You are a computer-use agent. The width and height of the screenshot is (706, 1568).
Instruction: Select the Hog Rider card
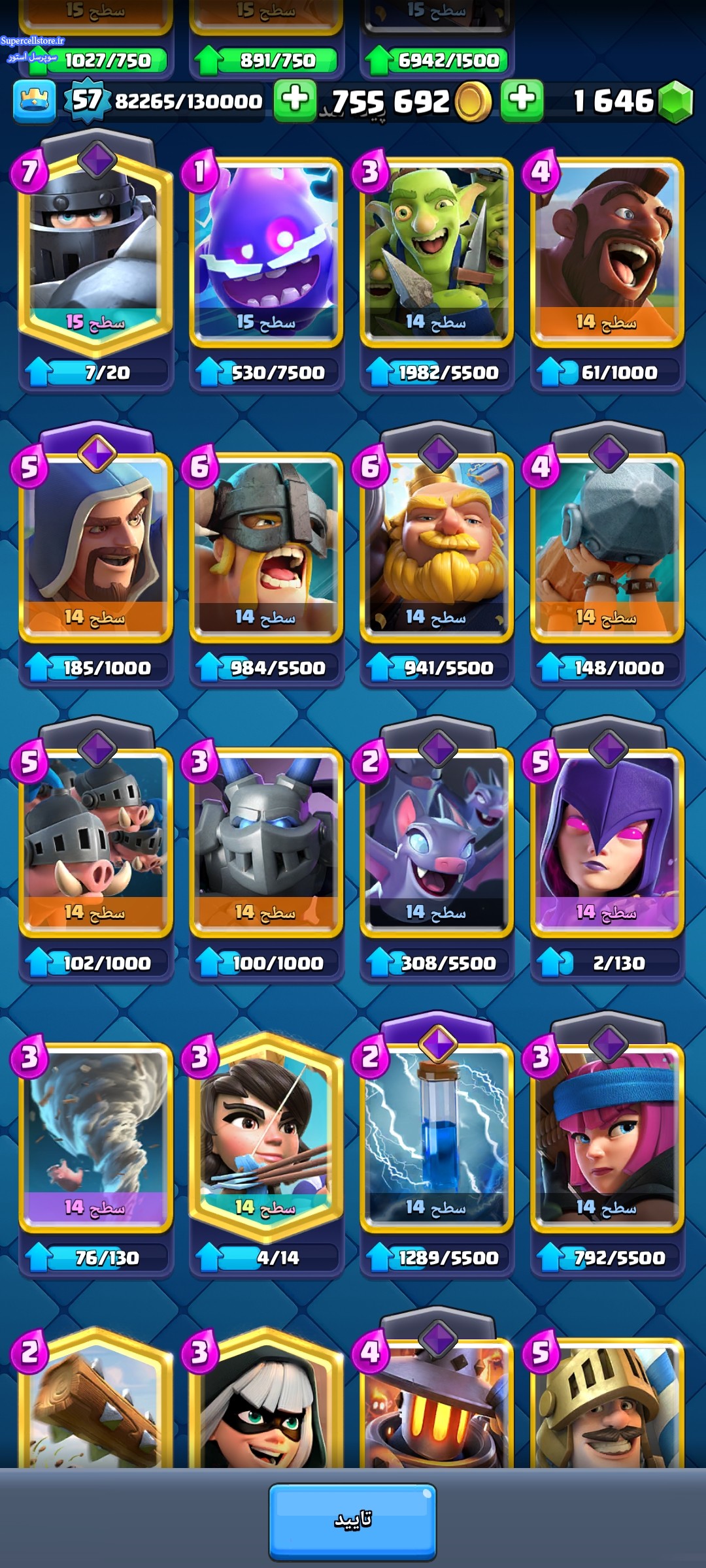(607, 248)
